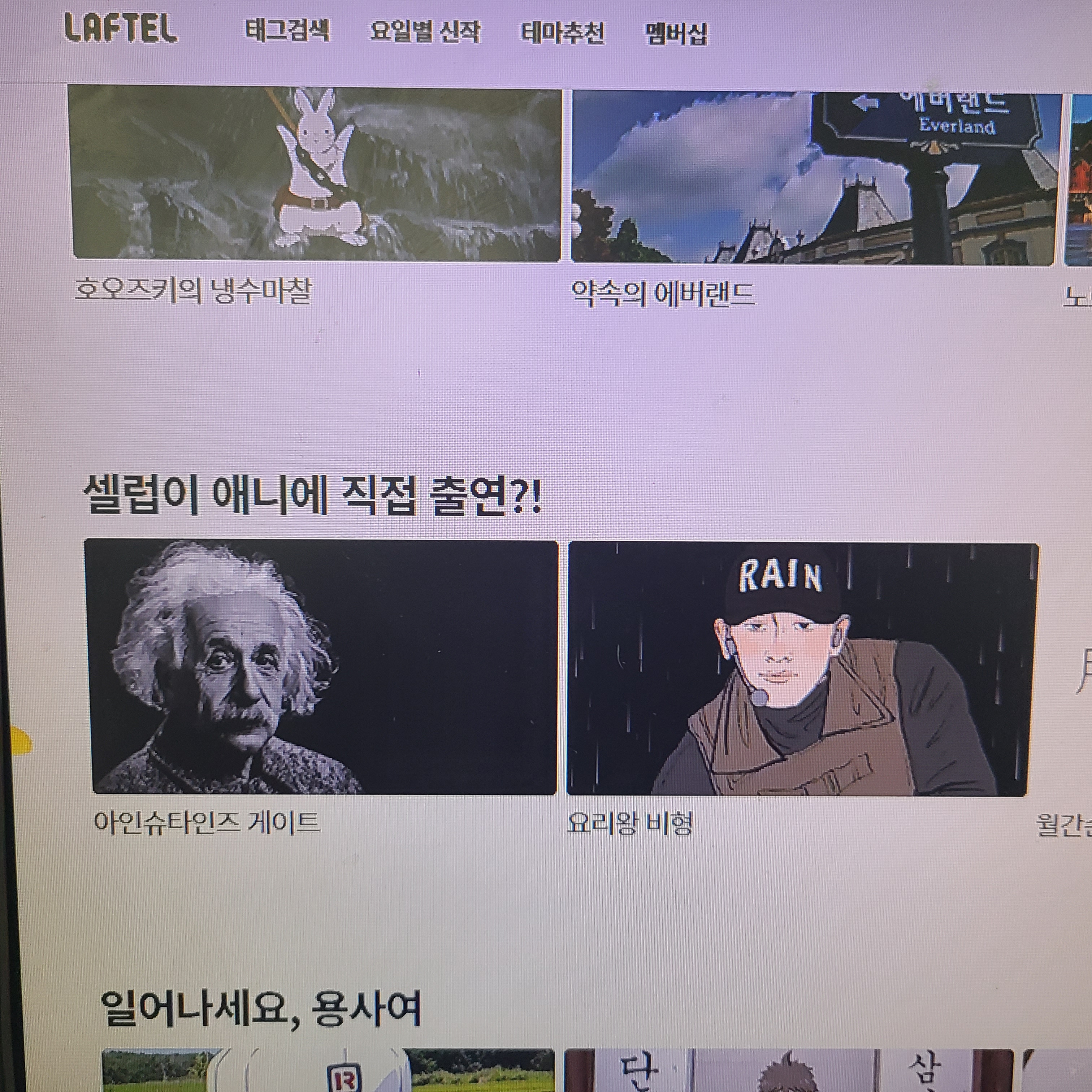This screenshot has width=1092, height=1092.
Task: Switch to 테마추천 section
Action: pos(562,33)
